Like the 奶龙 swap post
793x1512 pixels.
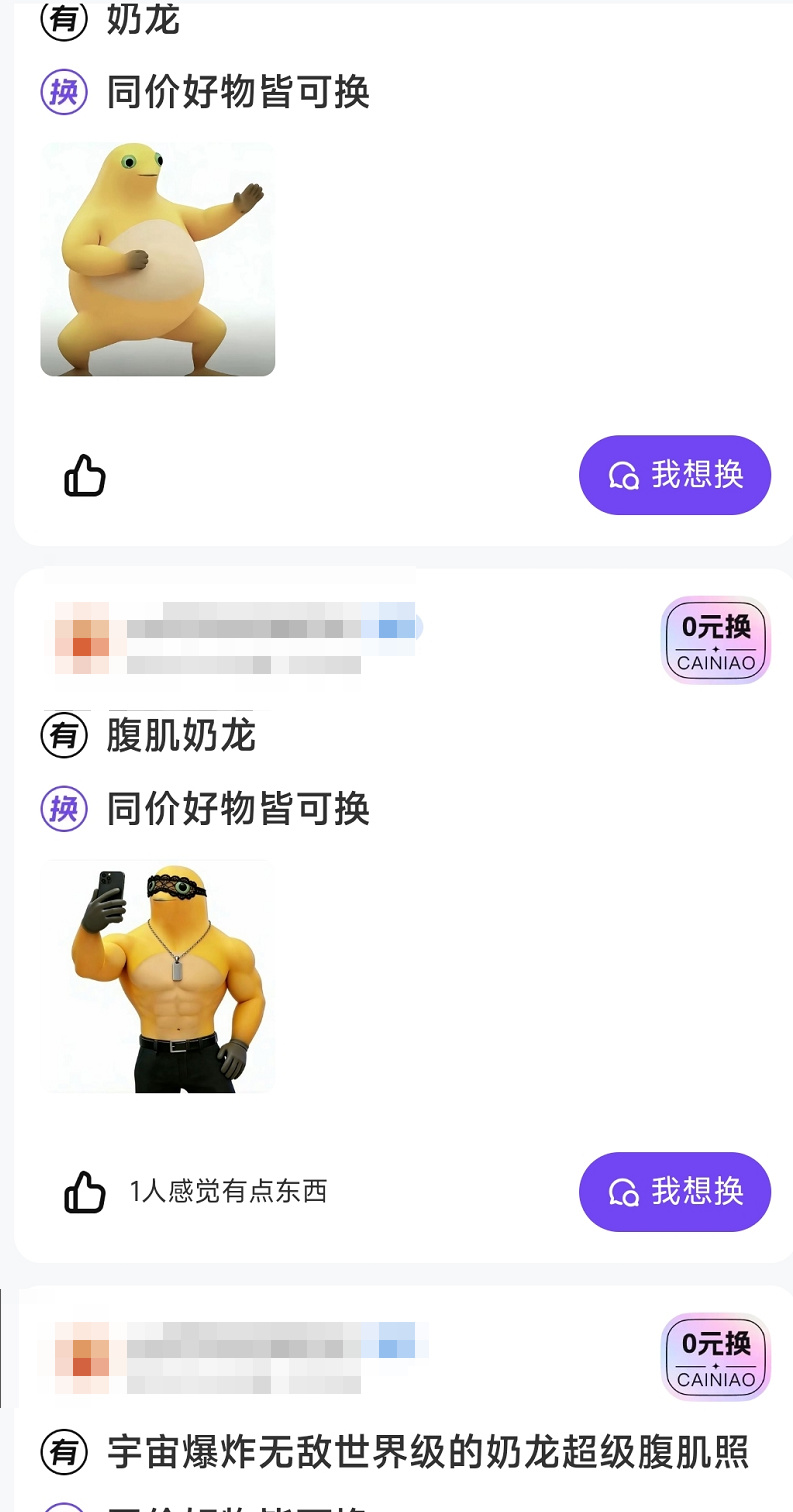tap(85, 476)
